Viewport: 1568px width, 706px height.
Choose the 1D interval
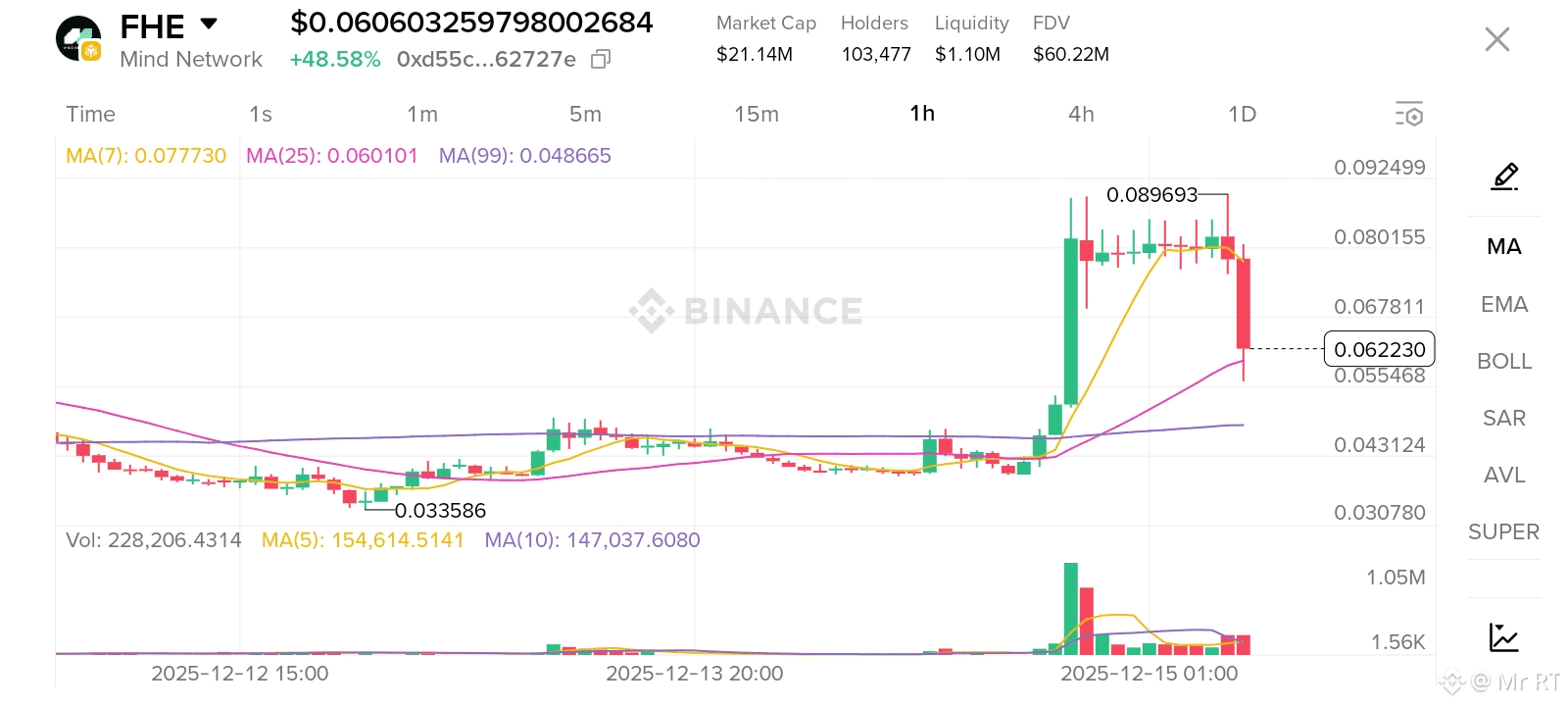coord(1242,114)
